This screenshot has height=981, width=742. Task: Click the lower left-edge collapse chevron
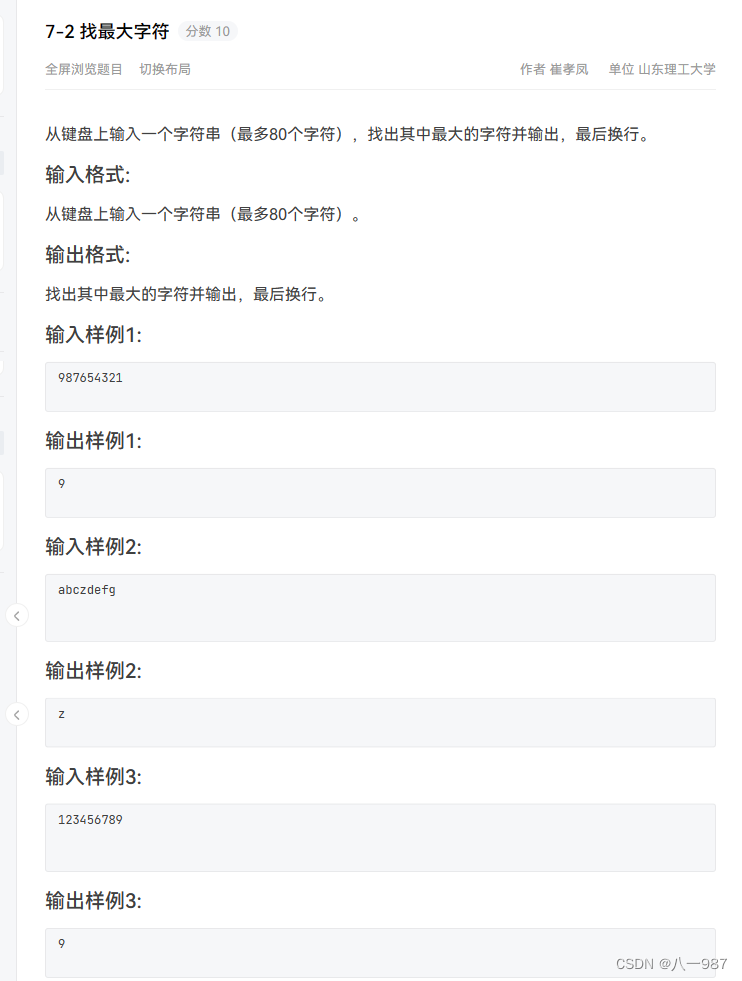point(18,714)
